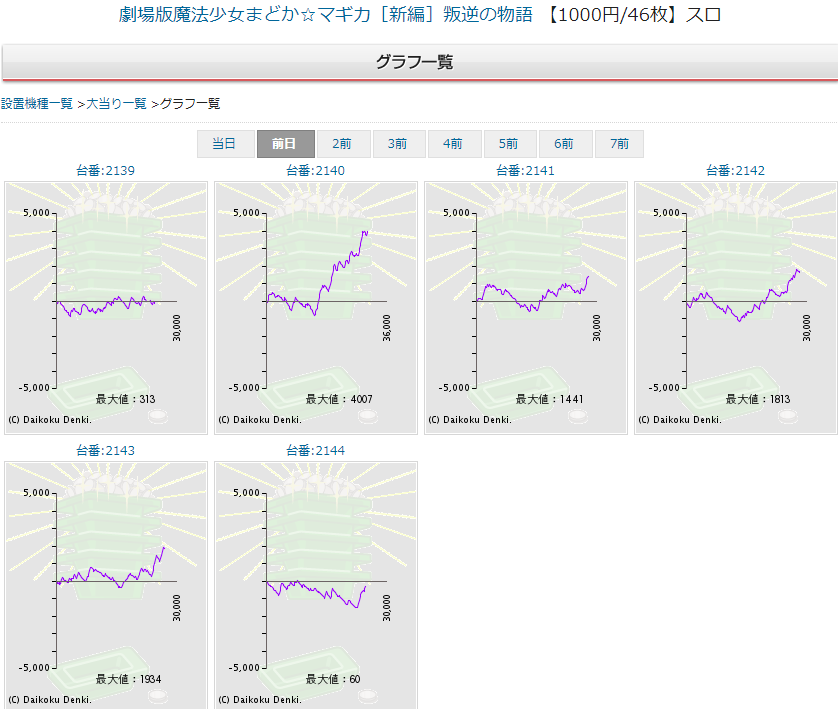Select the 前日 tab
Image resolution: width=838 pixels, height=709 pixels.
[285, 144]
